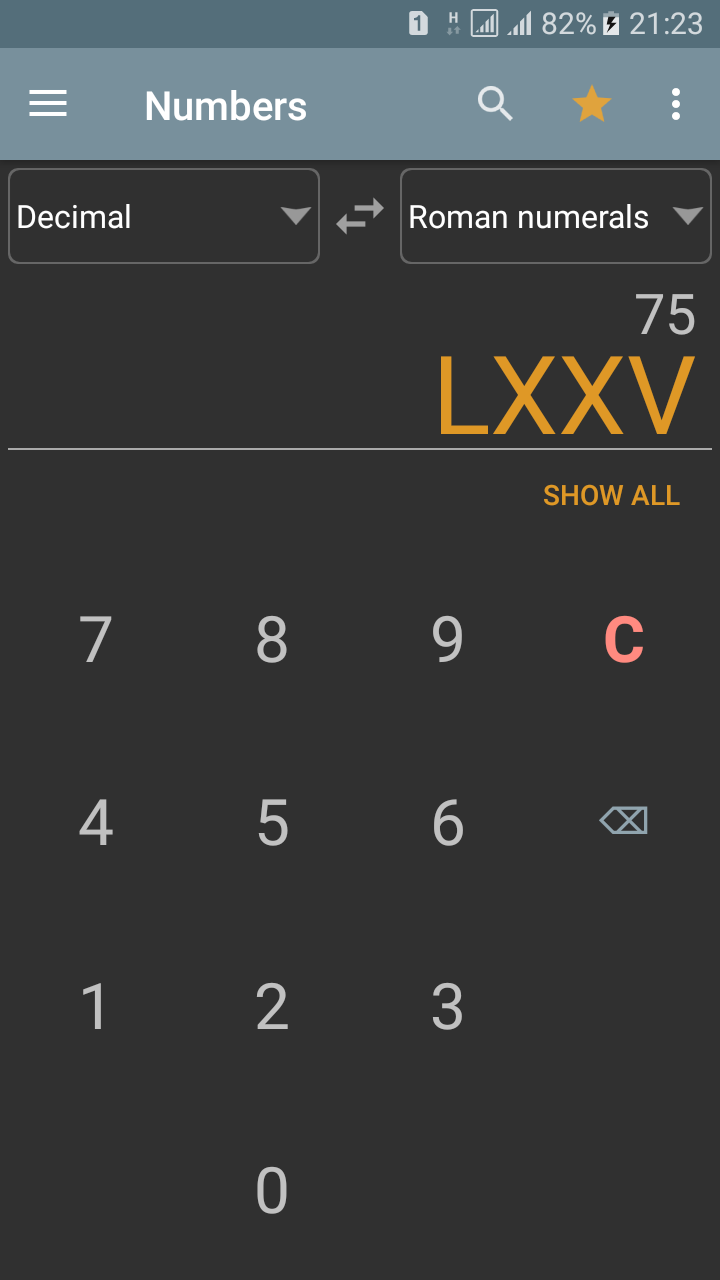The width and height of the screenshot is (720, 1280).
Task: Open the navigation drawer menu
Action: pos(47,104)
